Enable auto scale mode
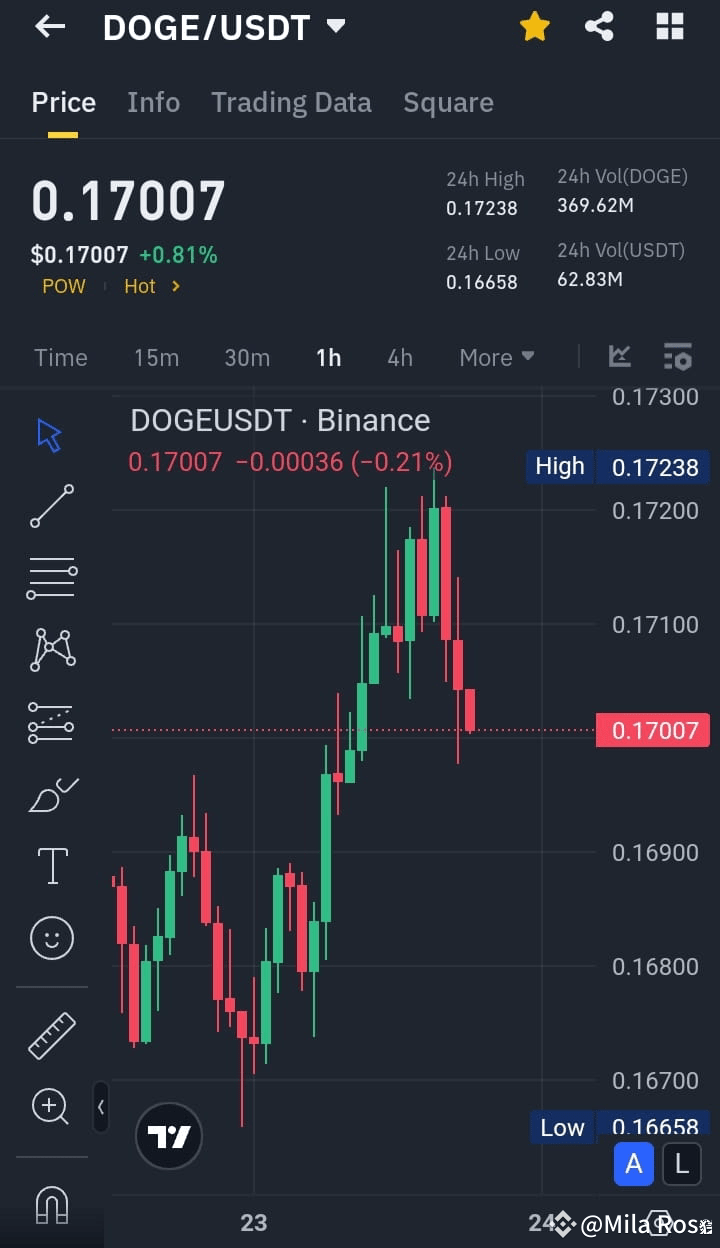720x1248 pixels. (633, 1163)
